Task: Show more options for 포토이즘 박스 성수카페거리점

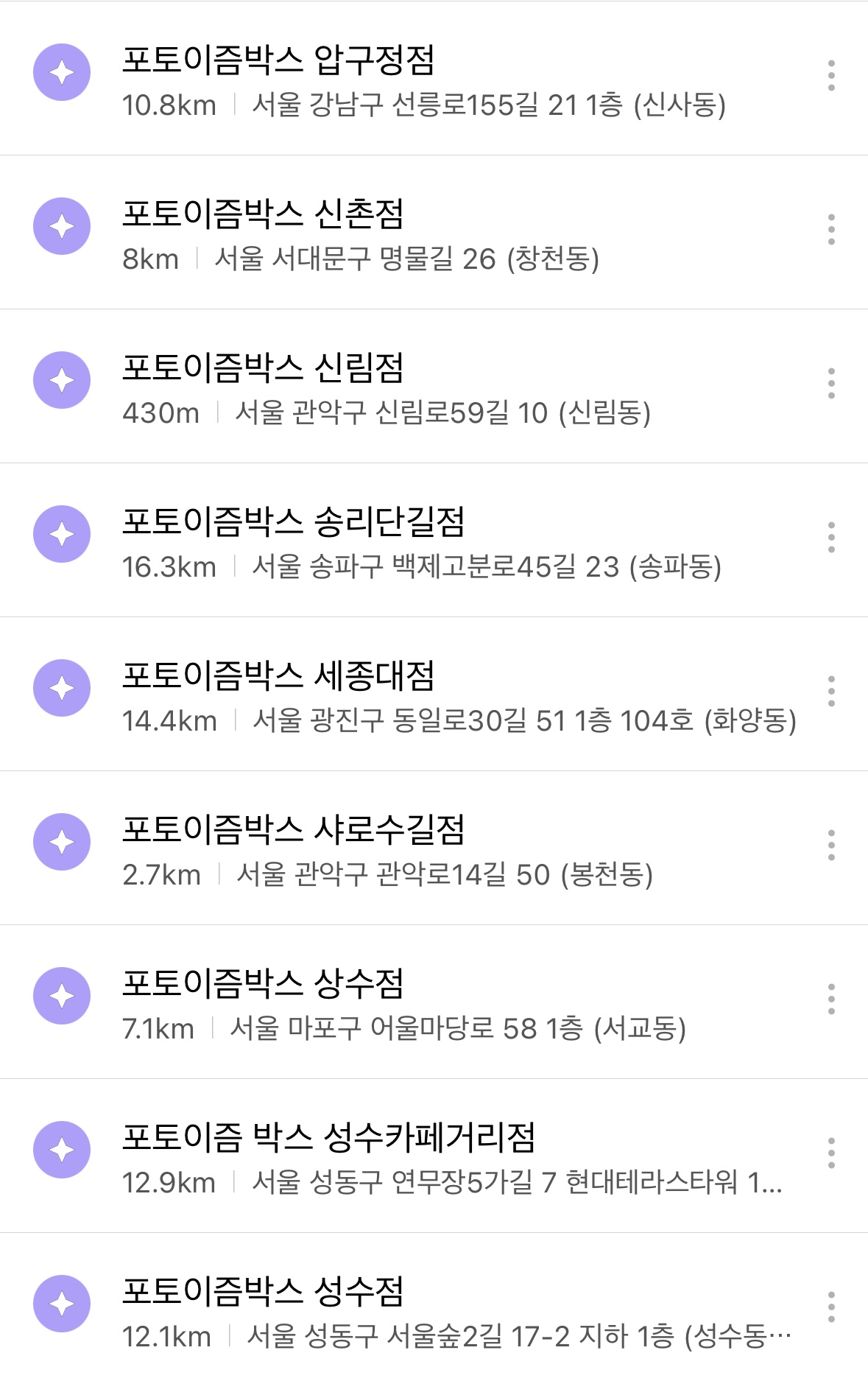Action: pyautogui.click(x=831, y=1153)
